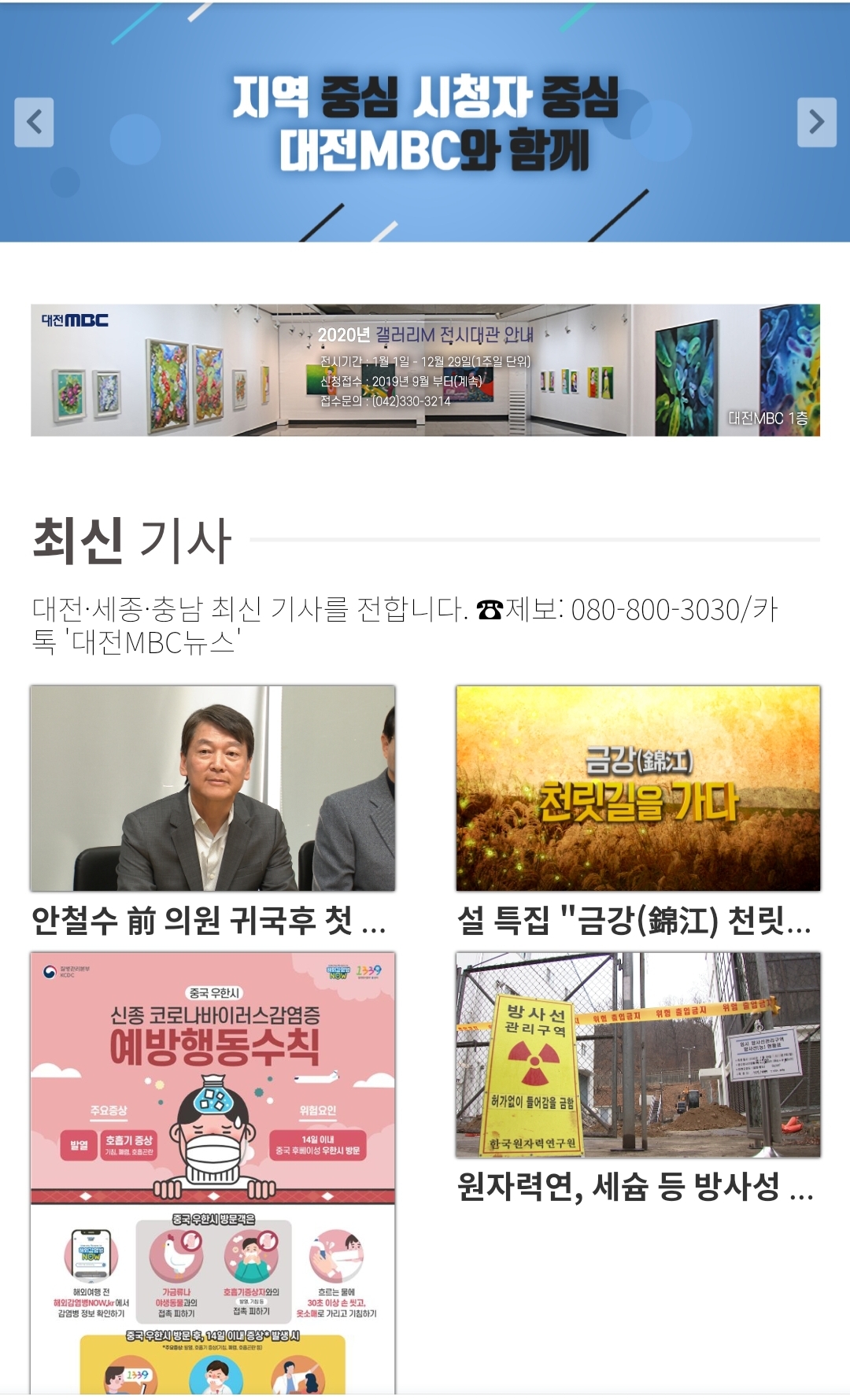Read the headline 원자력연, 세슘 등 방사성
This screenshot has height=1400, width=850.
[x=634, y=1187]
